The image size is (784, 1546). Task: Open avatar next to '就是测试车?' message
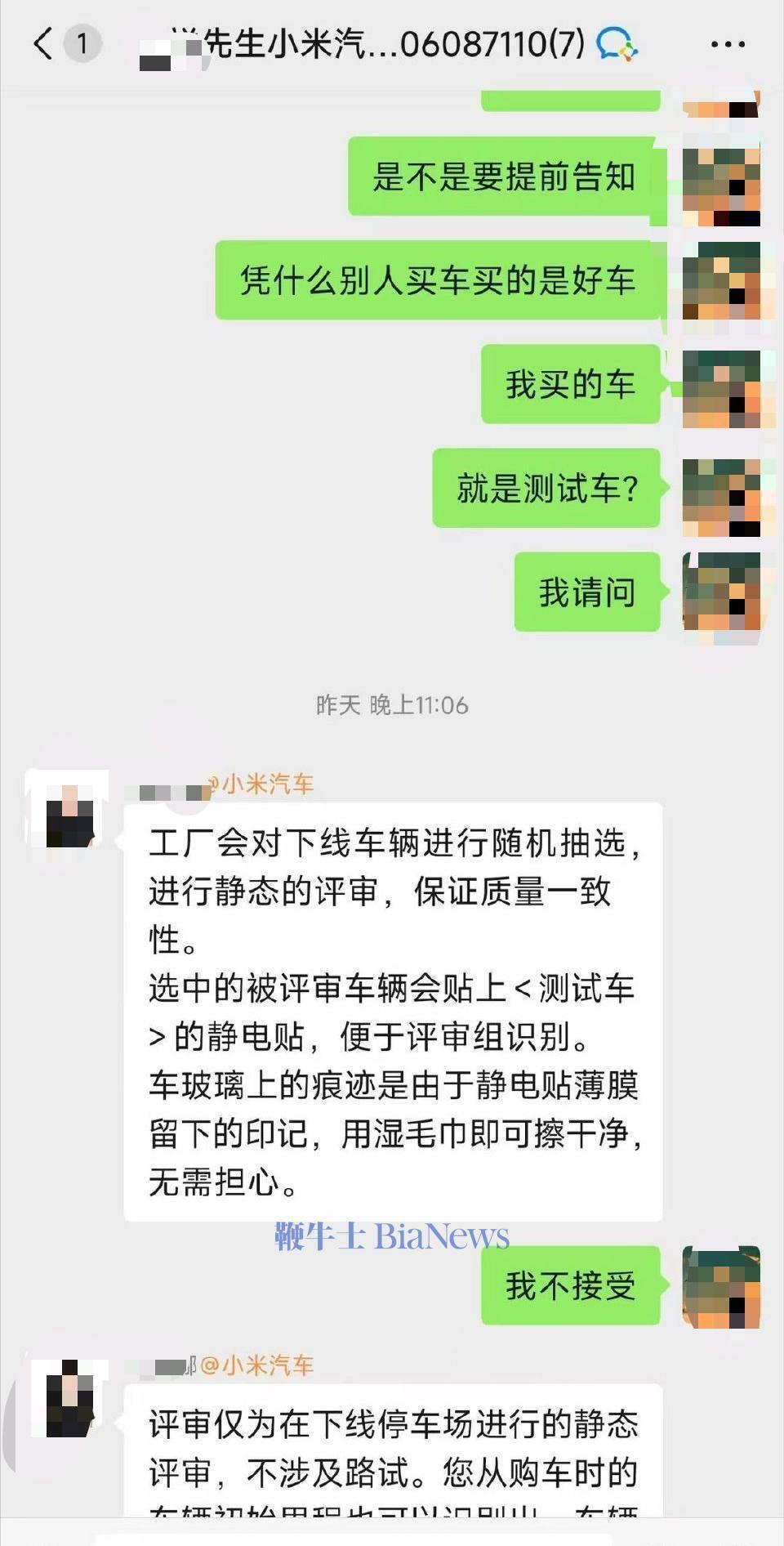tap(721, 497)
